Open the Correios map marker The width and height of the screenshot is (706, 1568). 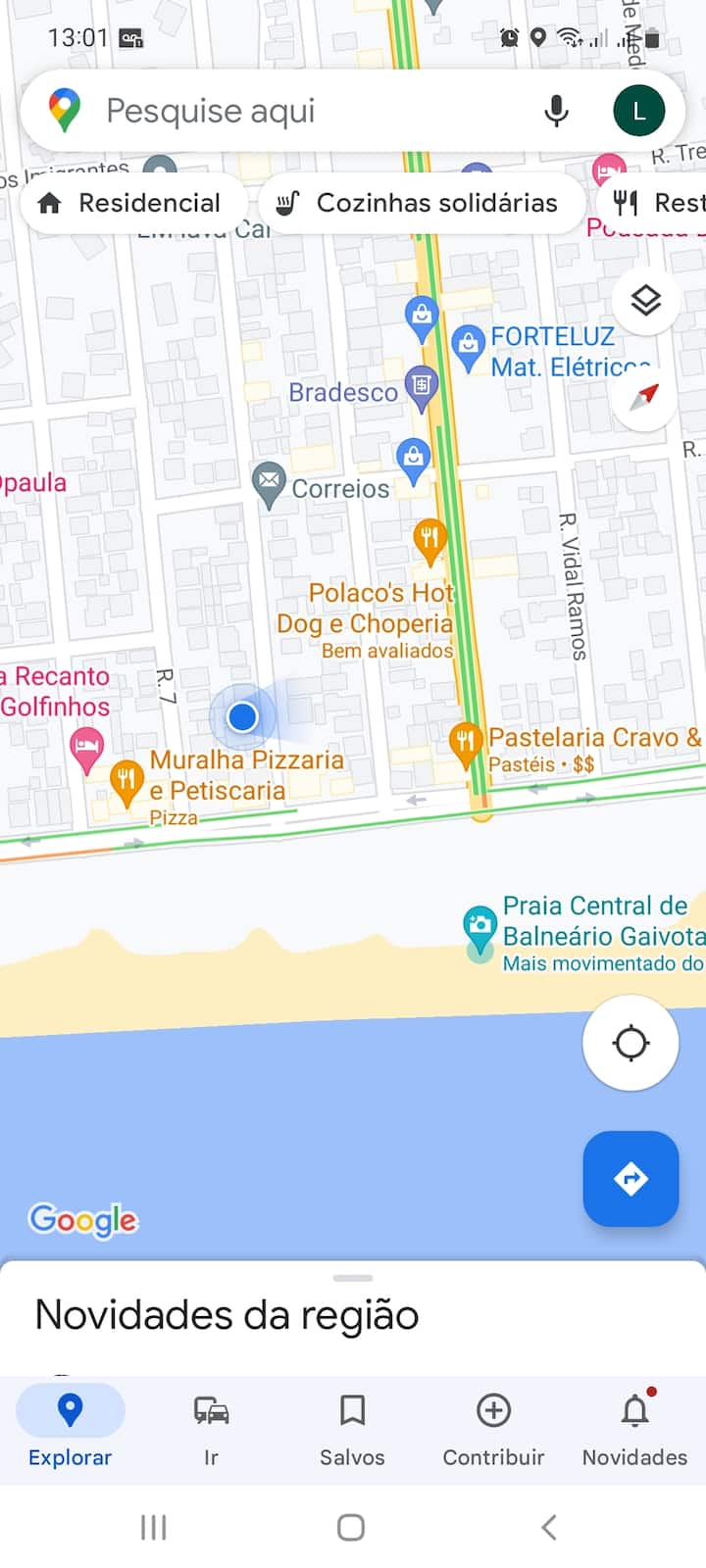(269, 484)
